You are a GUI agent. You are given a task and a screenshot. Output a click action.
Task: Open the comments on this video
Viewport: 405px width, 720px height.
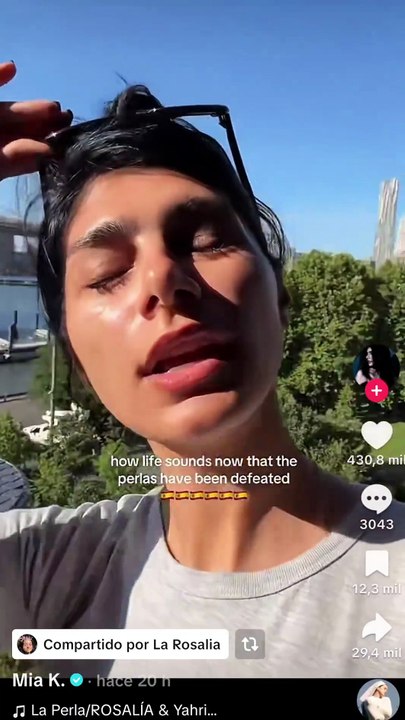[377, 499]
